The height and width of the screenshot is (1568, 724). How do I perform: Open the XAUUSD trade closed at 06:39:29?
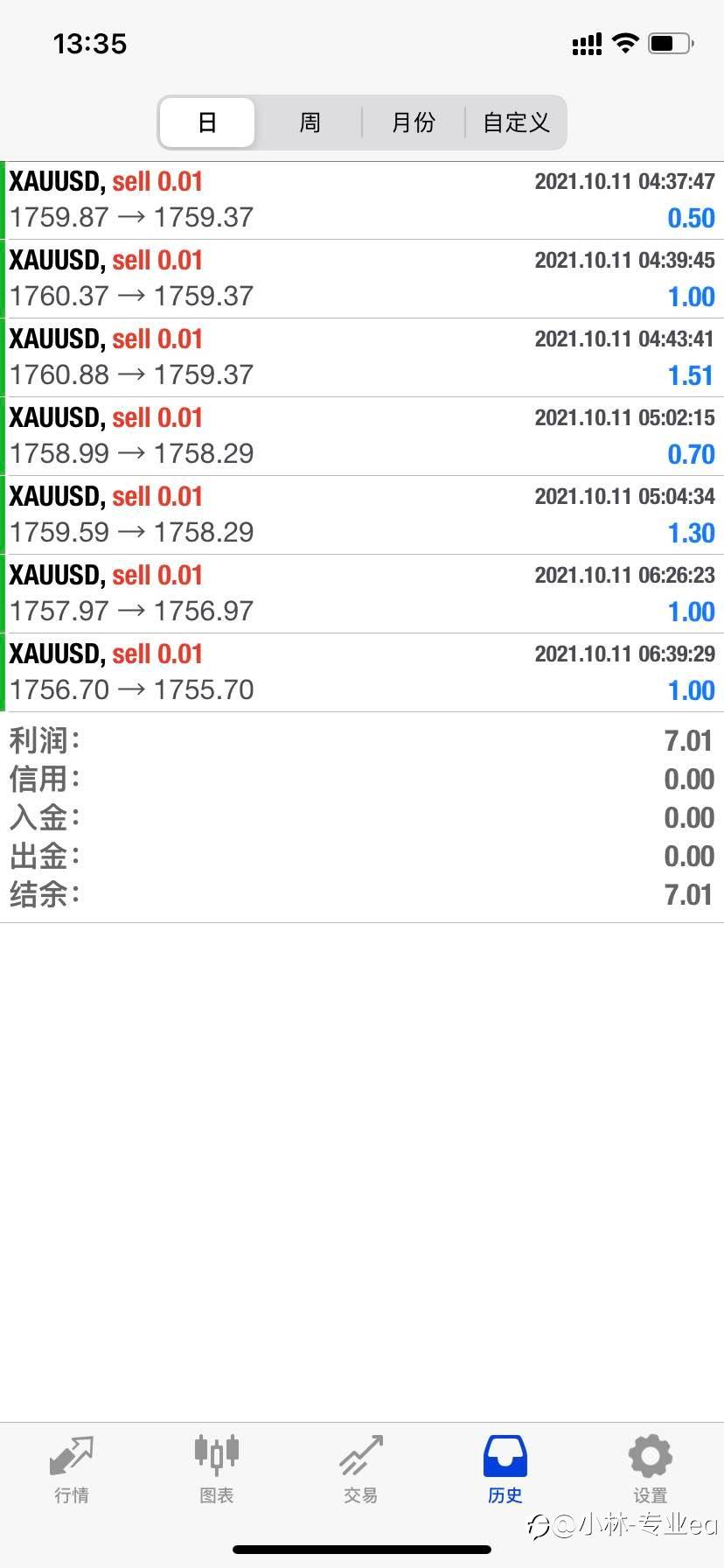coord(362,673)
